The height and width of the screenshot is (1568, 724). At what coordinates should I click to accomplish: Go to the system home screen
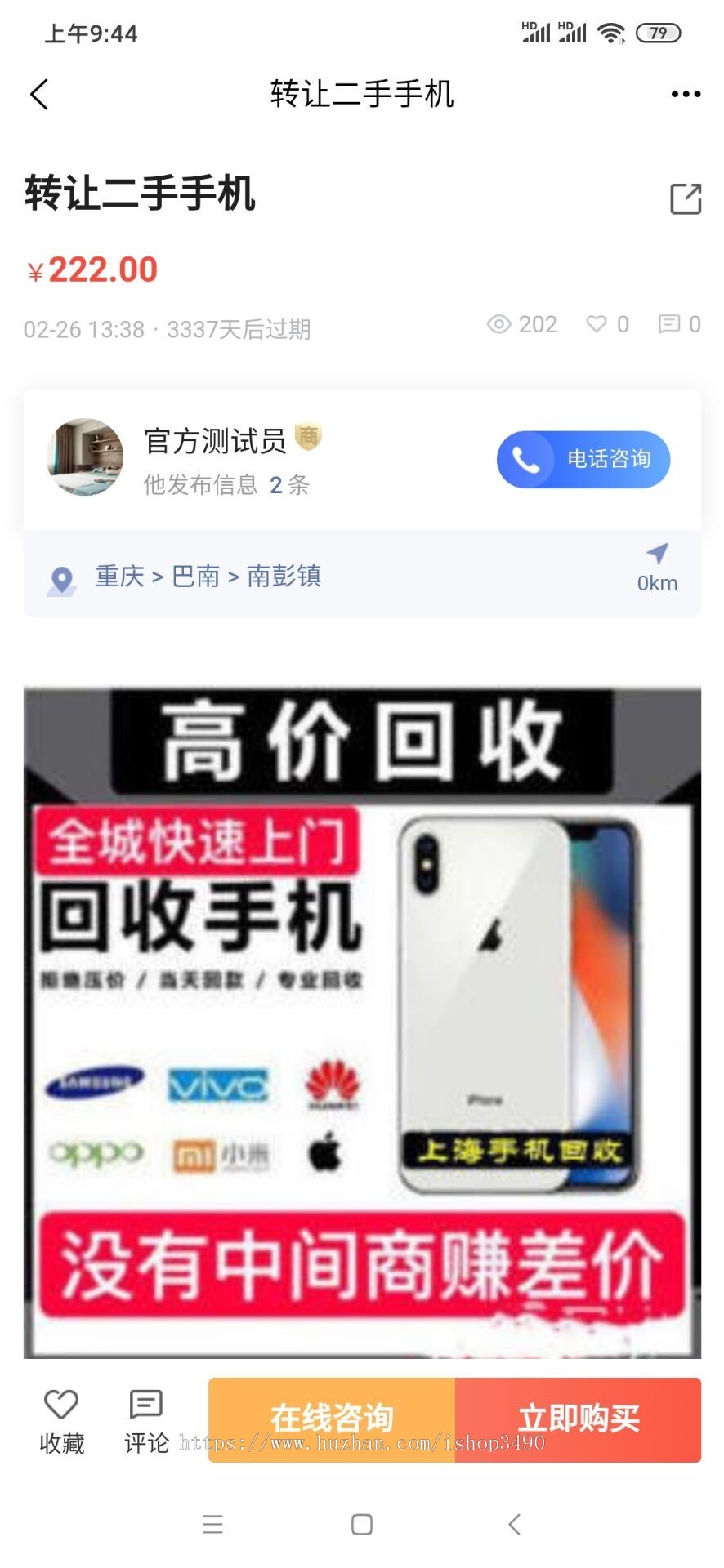coord(362,1524)
